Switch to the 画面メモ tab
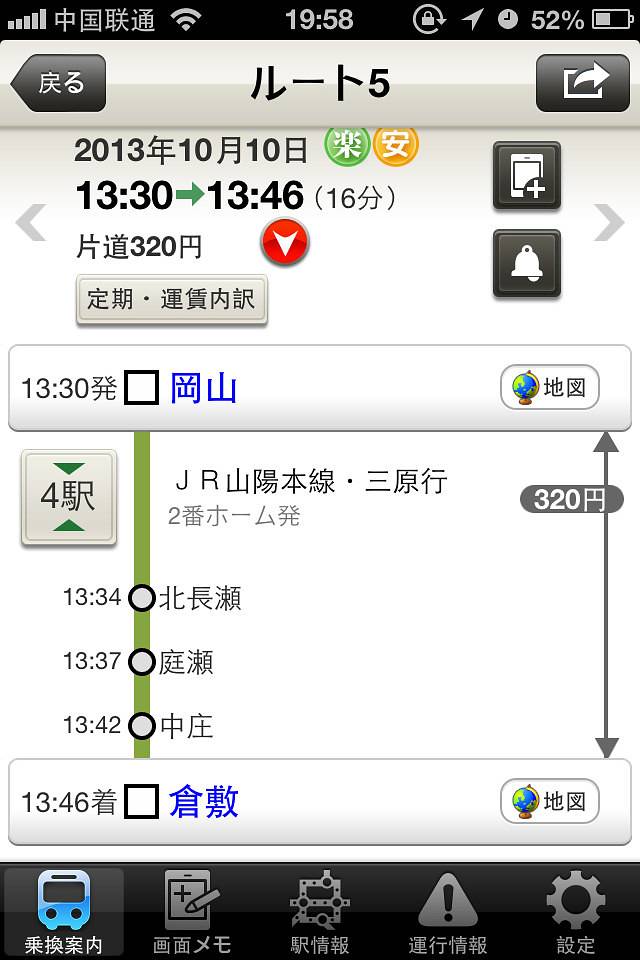The height and width of the screenshot is (960, 640). pyautogui.click(x=192, y=912)
